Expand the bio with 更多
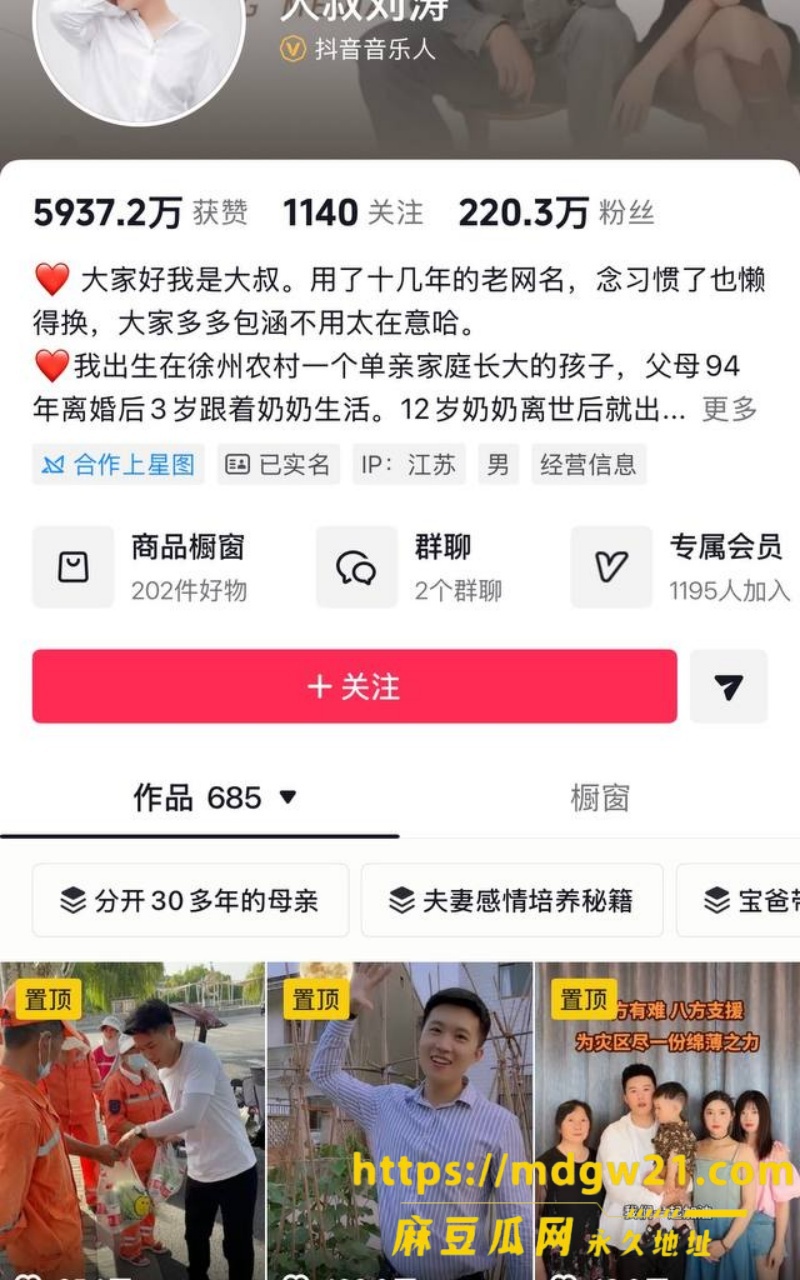This screenshot has height=1280, width=800. (729, 409)
